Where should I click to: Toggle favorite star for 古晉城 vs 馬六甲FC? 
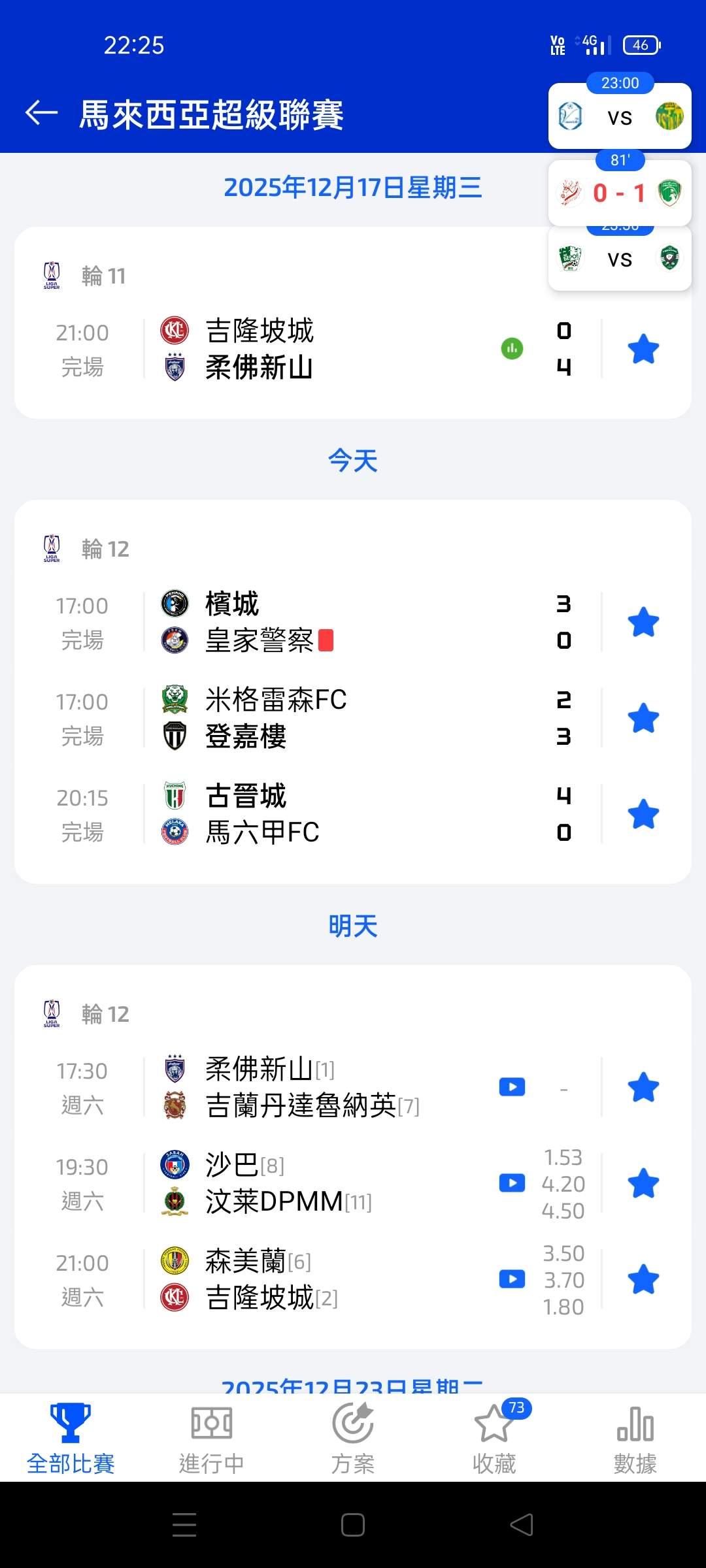point(643,814)
